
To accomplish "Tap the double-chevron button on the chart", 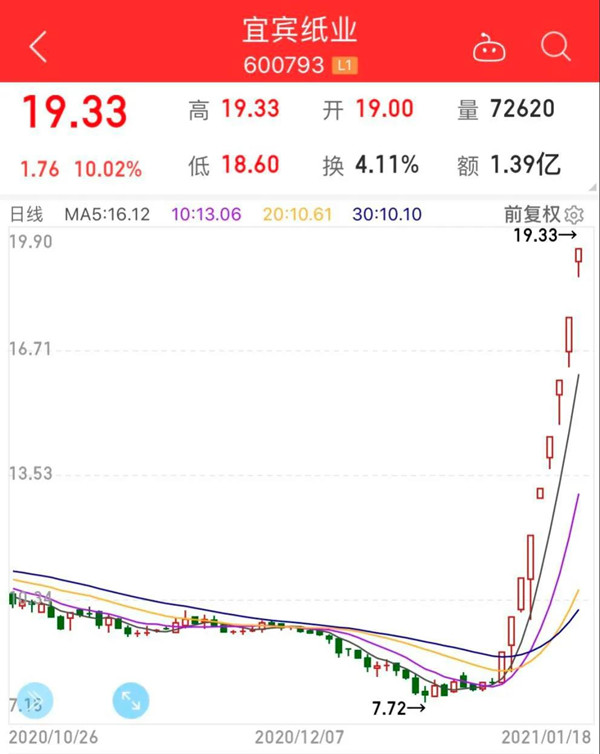I will 35,700.
